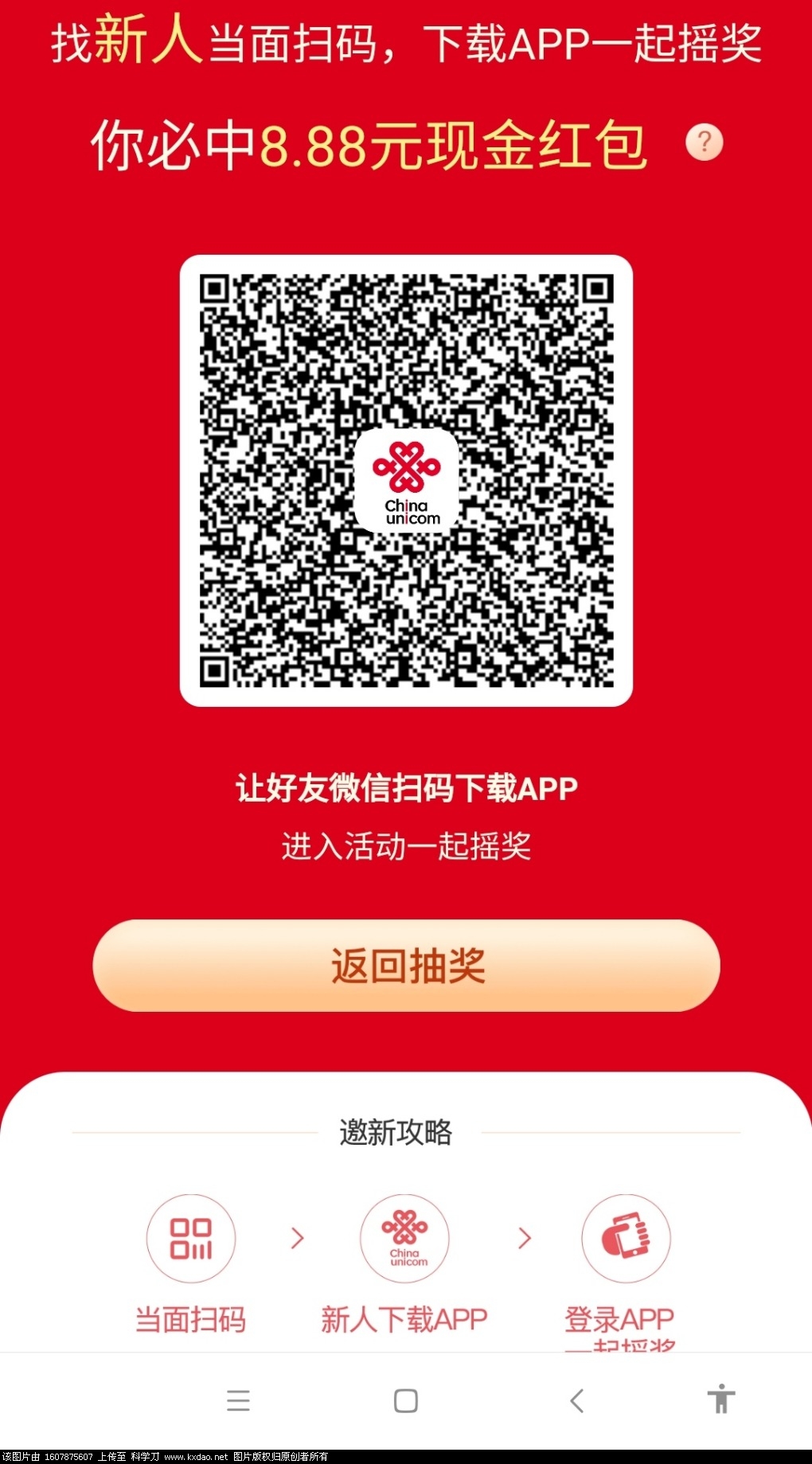Go to the system home screen
812x1464 pixels.
406,1400
